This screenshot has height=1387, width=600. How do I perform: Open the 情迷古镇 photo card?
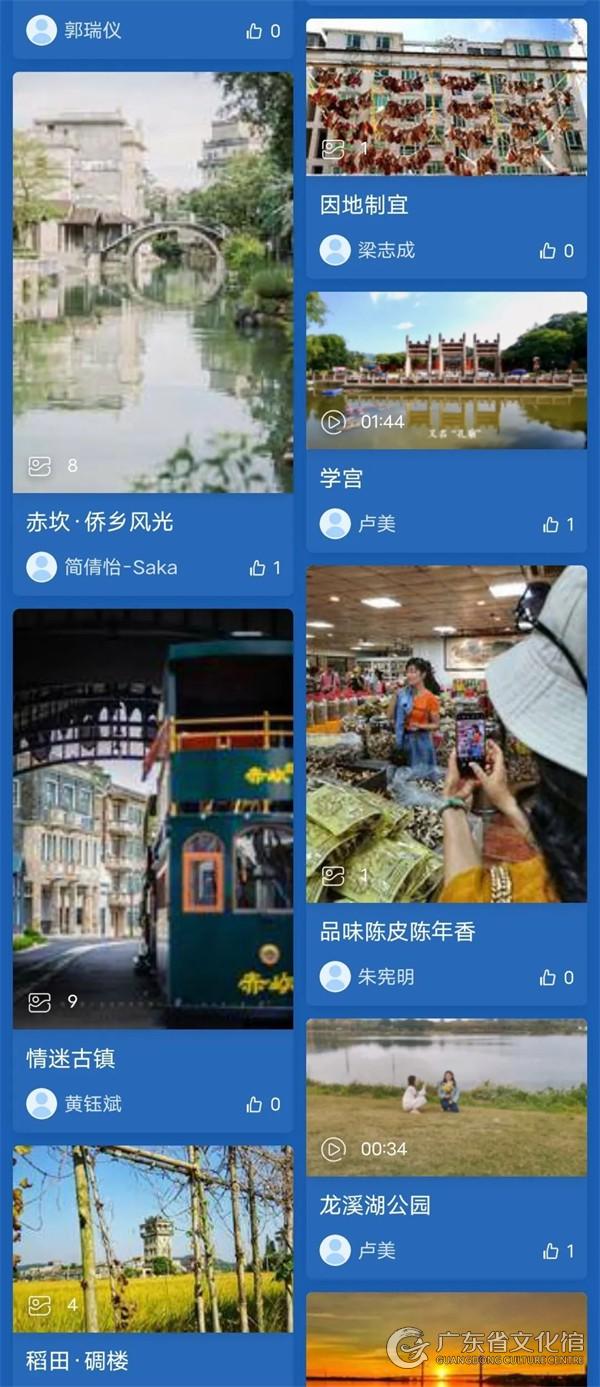point(153,818)
